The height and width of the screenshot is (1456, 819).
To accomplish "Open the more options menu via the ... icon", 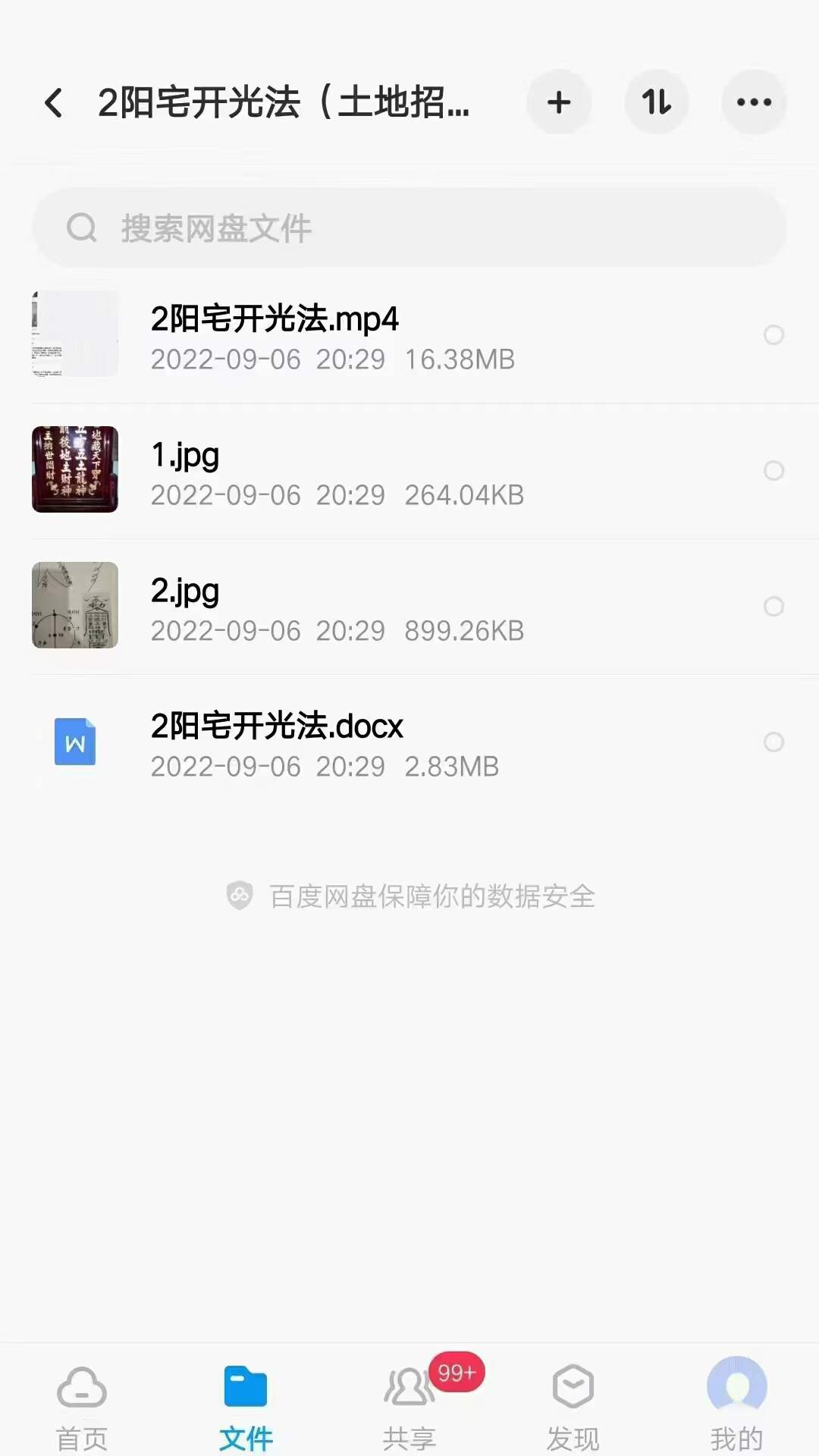I will 754,102.
